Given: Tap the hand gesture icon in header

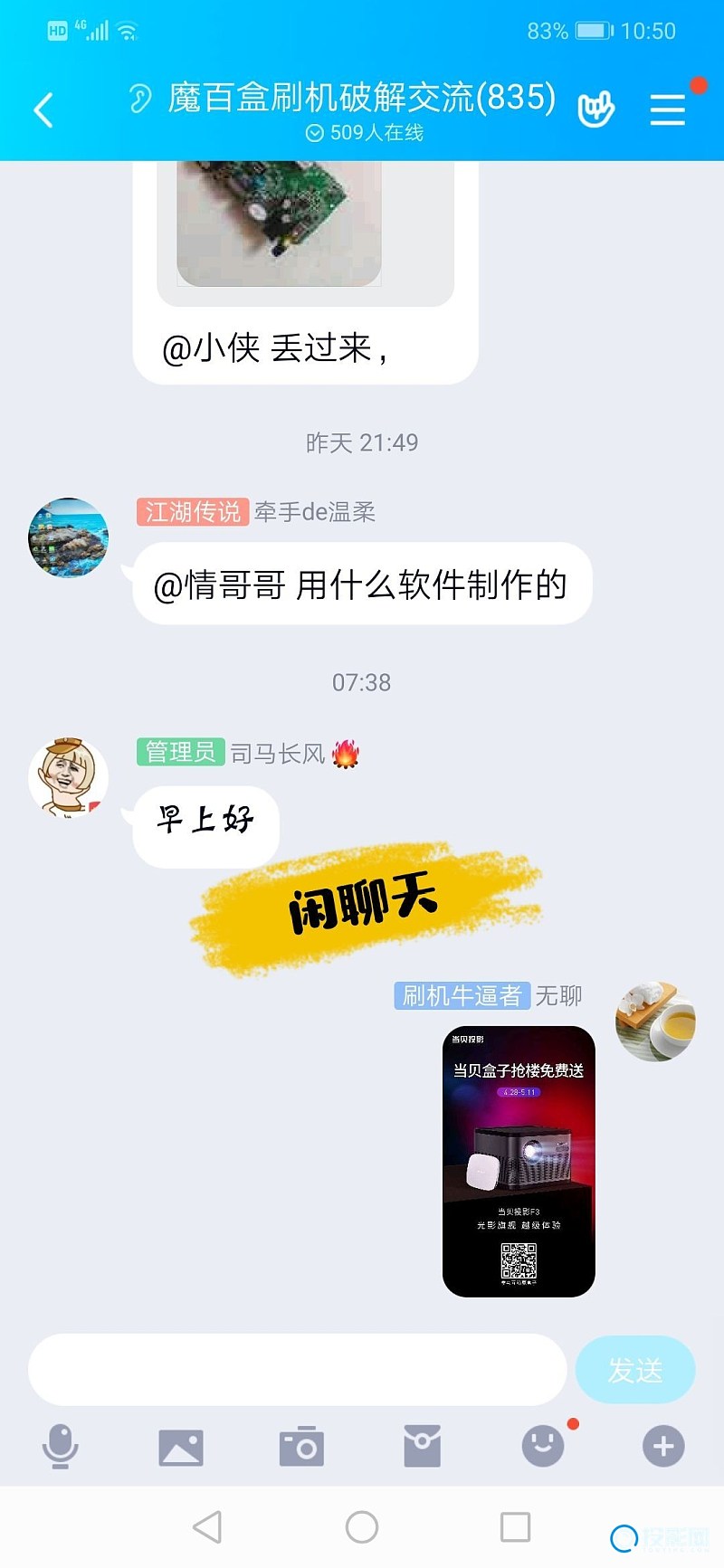Looking at the screenshot, I should [595, 109].
